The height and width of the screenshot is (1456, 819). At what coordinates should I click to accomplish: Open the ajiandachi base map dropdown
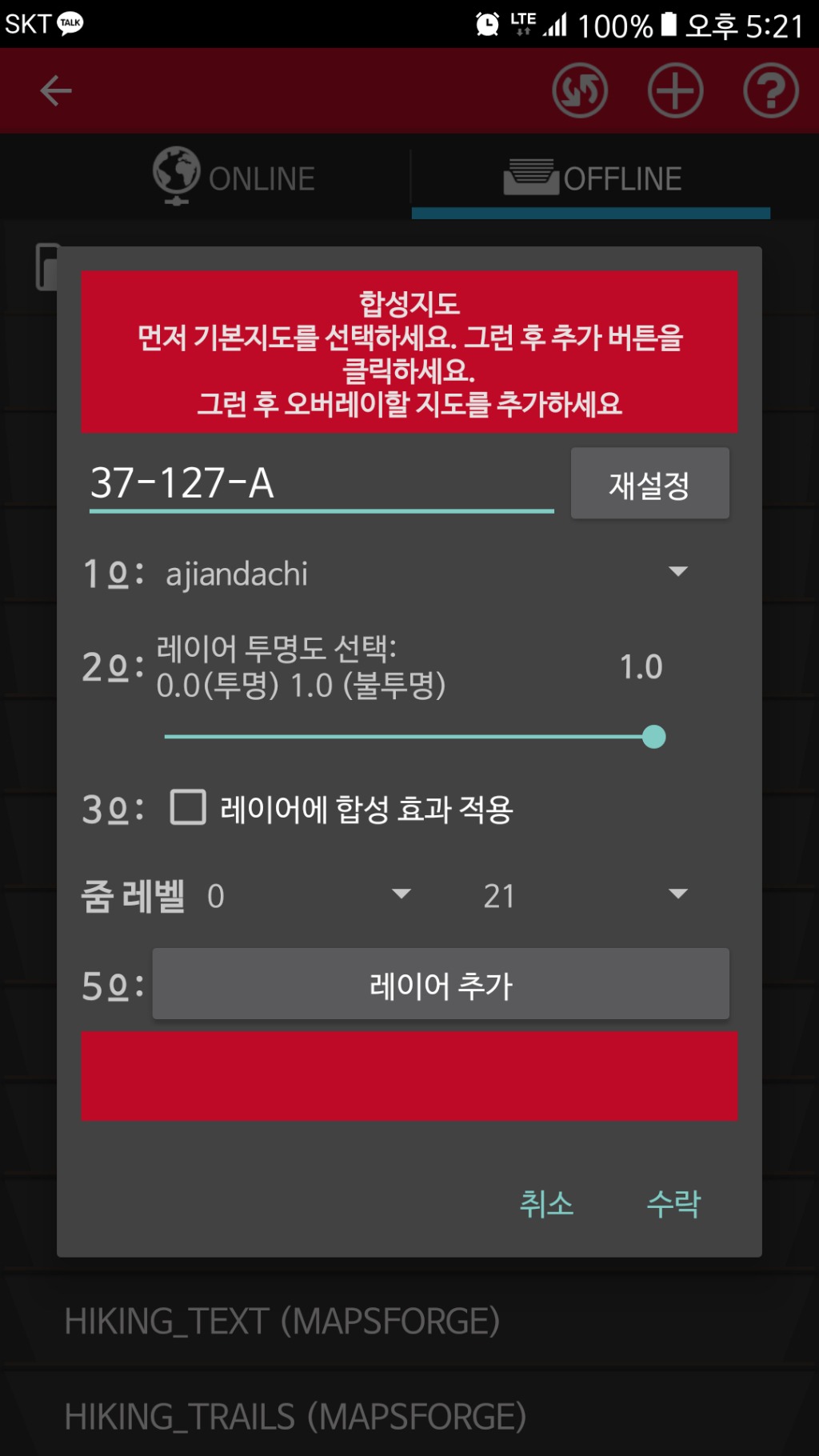424,574
